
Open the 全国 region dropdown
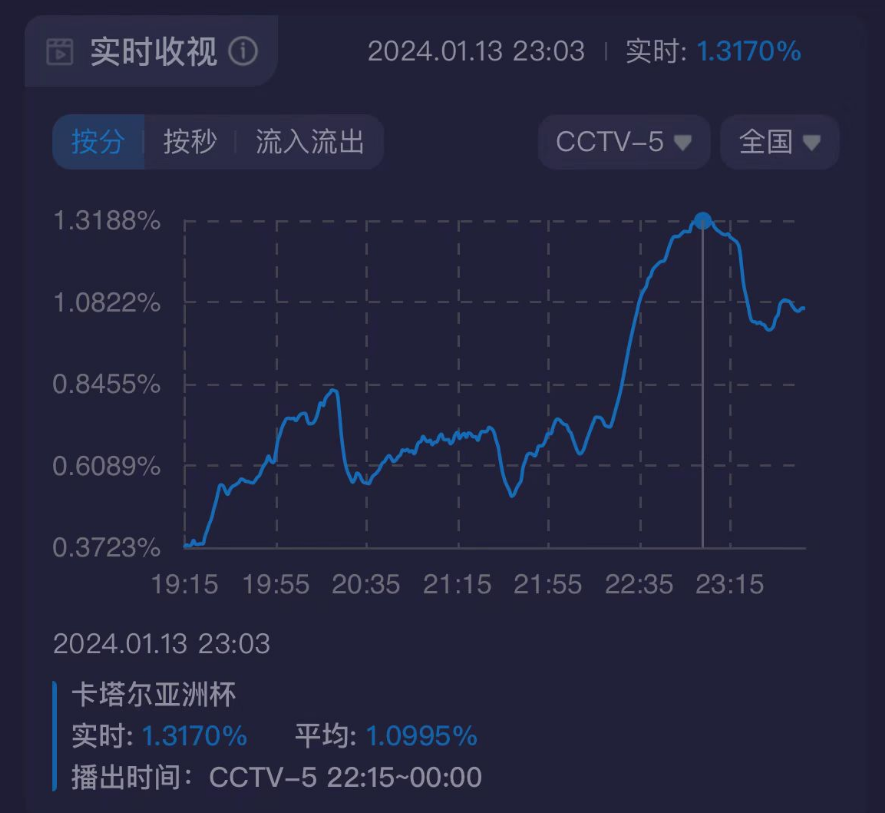[779, 142]
